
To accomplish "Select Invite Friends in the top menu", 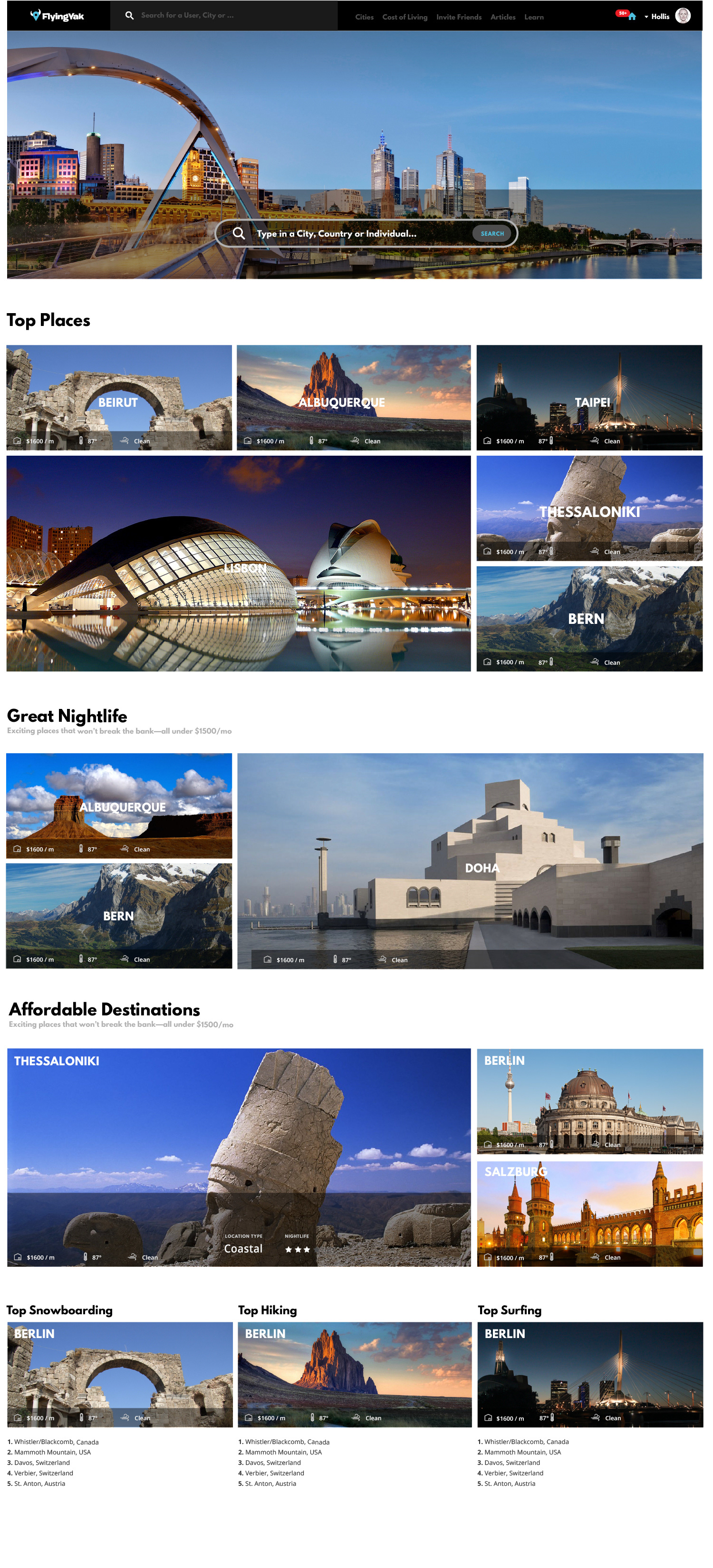I will [x=459, y=17].
